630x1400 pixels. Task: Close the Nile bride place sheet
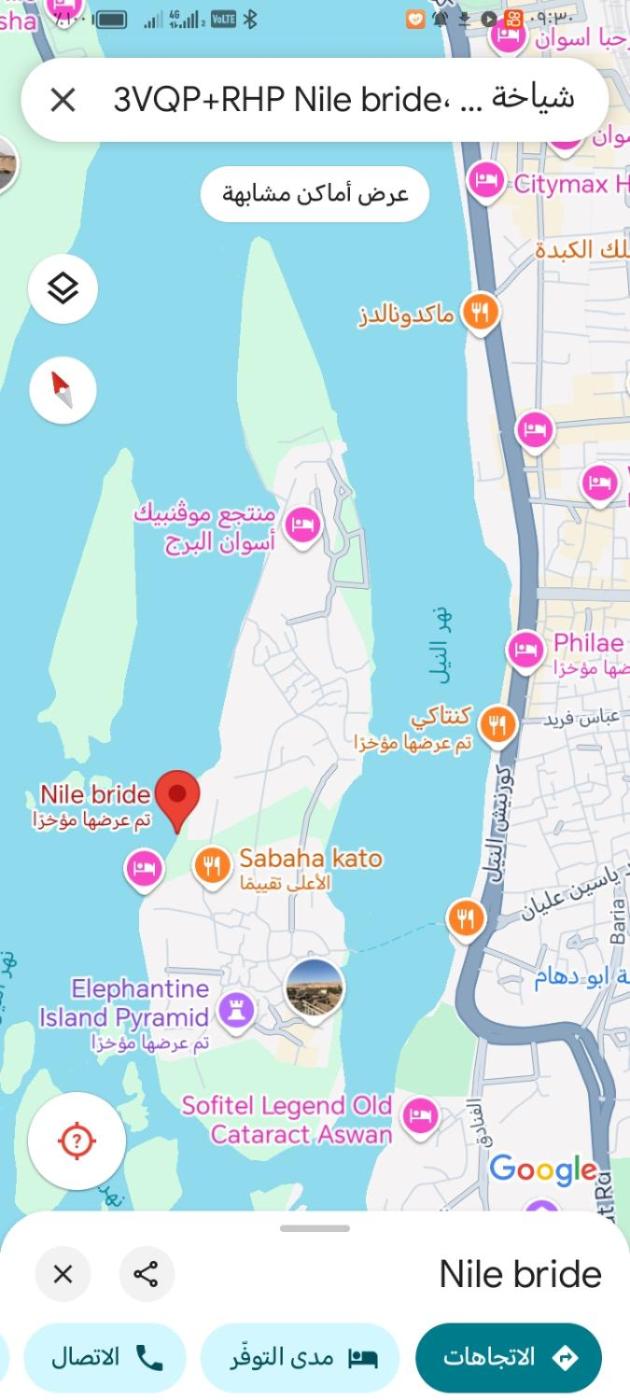pos(63,1274)
